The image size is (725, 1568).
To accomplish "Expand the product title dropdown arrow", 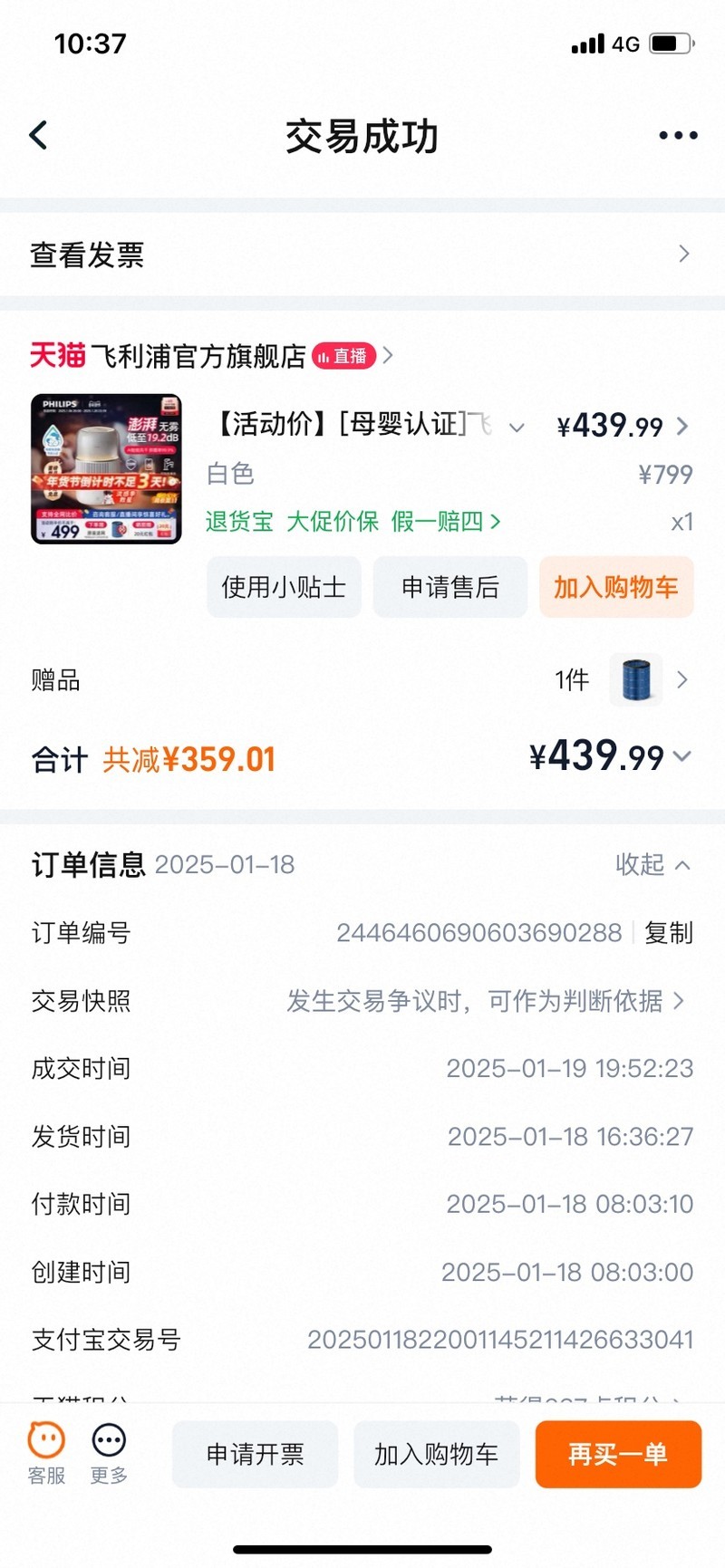I will [x=517, y=428].
